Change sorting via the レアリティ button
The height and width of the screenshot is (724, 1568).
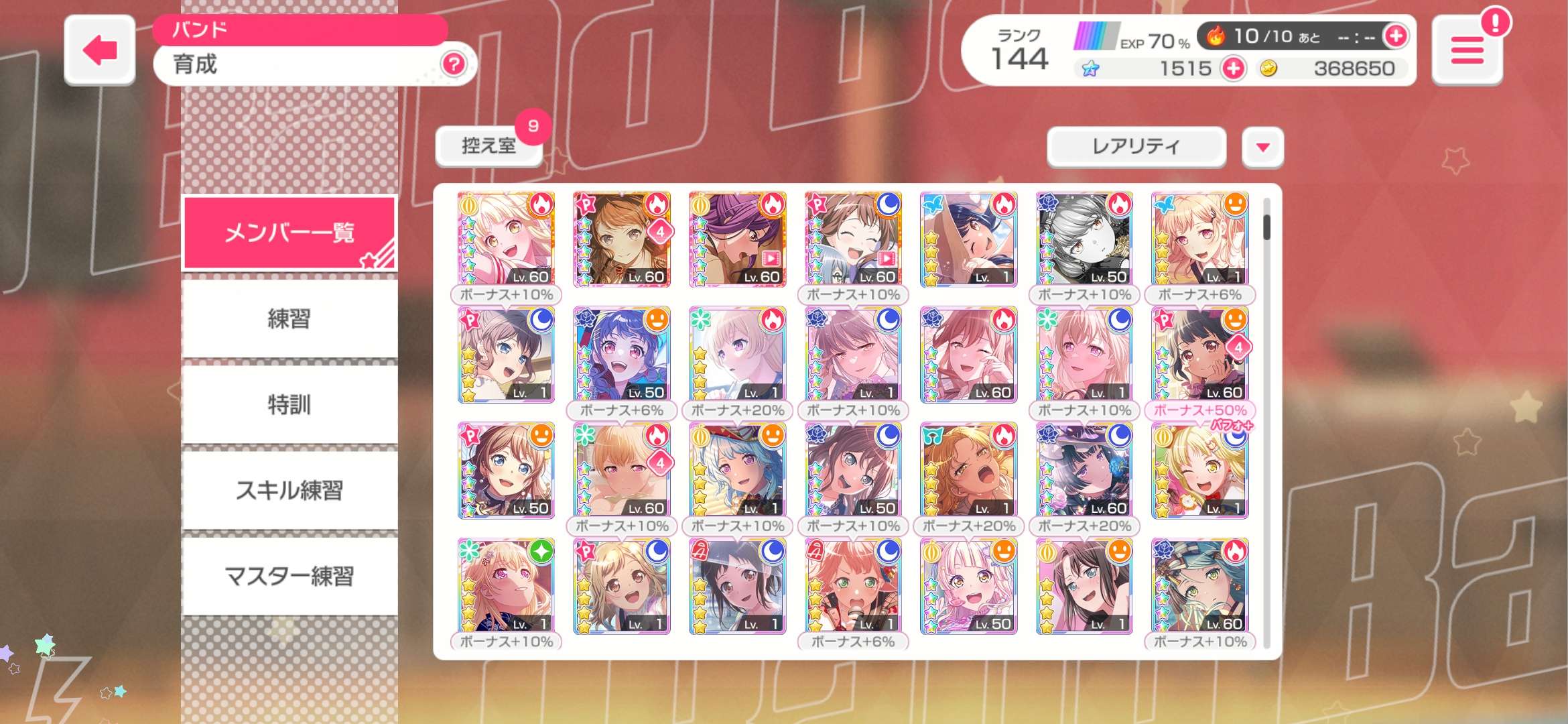click(x=1136, y=146)
